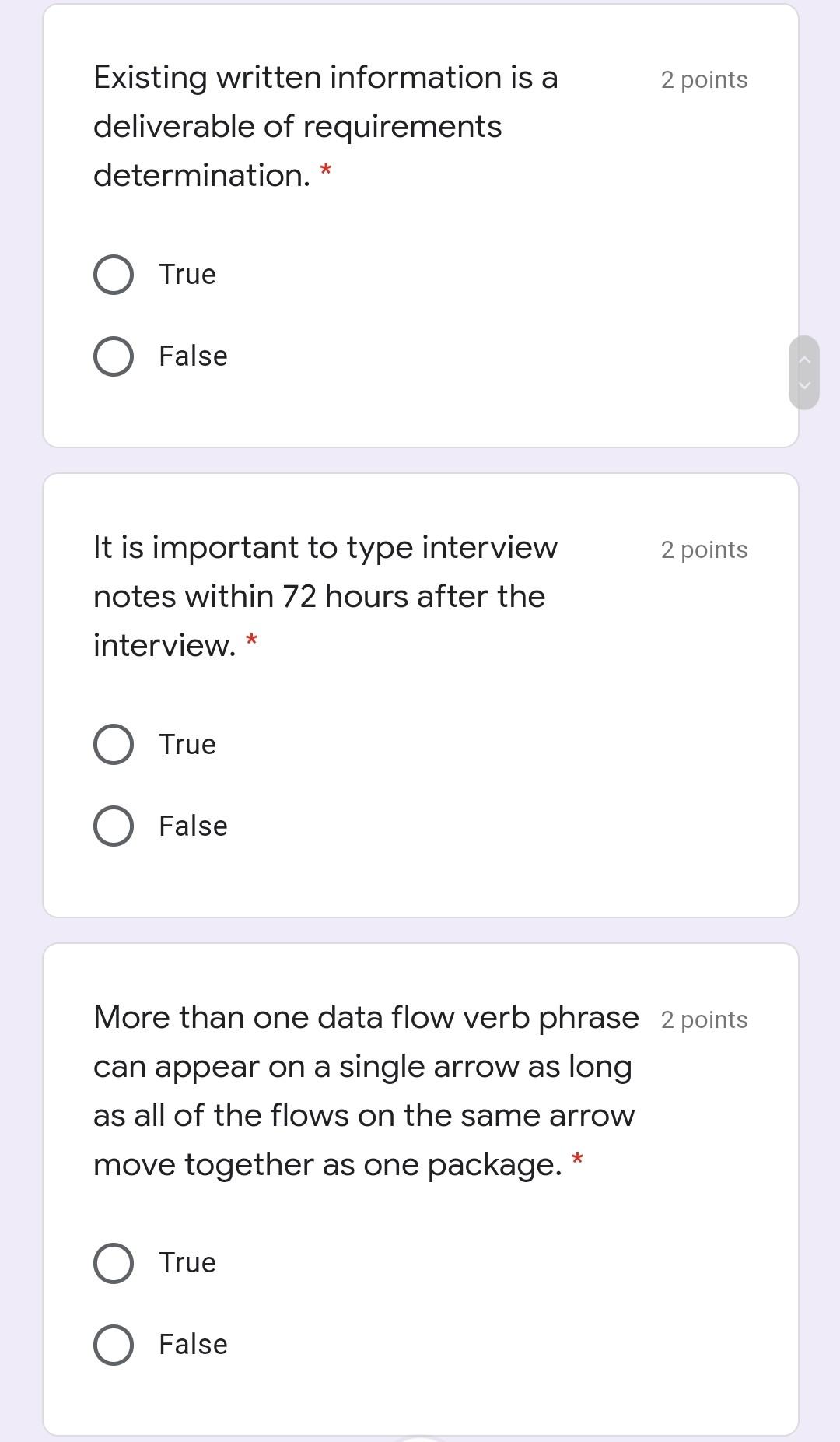The width and height of the screenshot is (840, 1442).
Task: Choose False for interview notes 72 hours question
Action: pyautogui.click(x=114, y=826)
